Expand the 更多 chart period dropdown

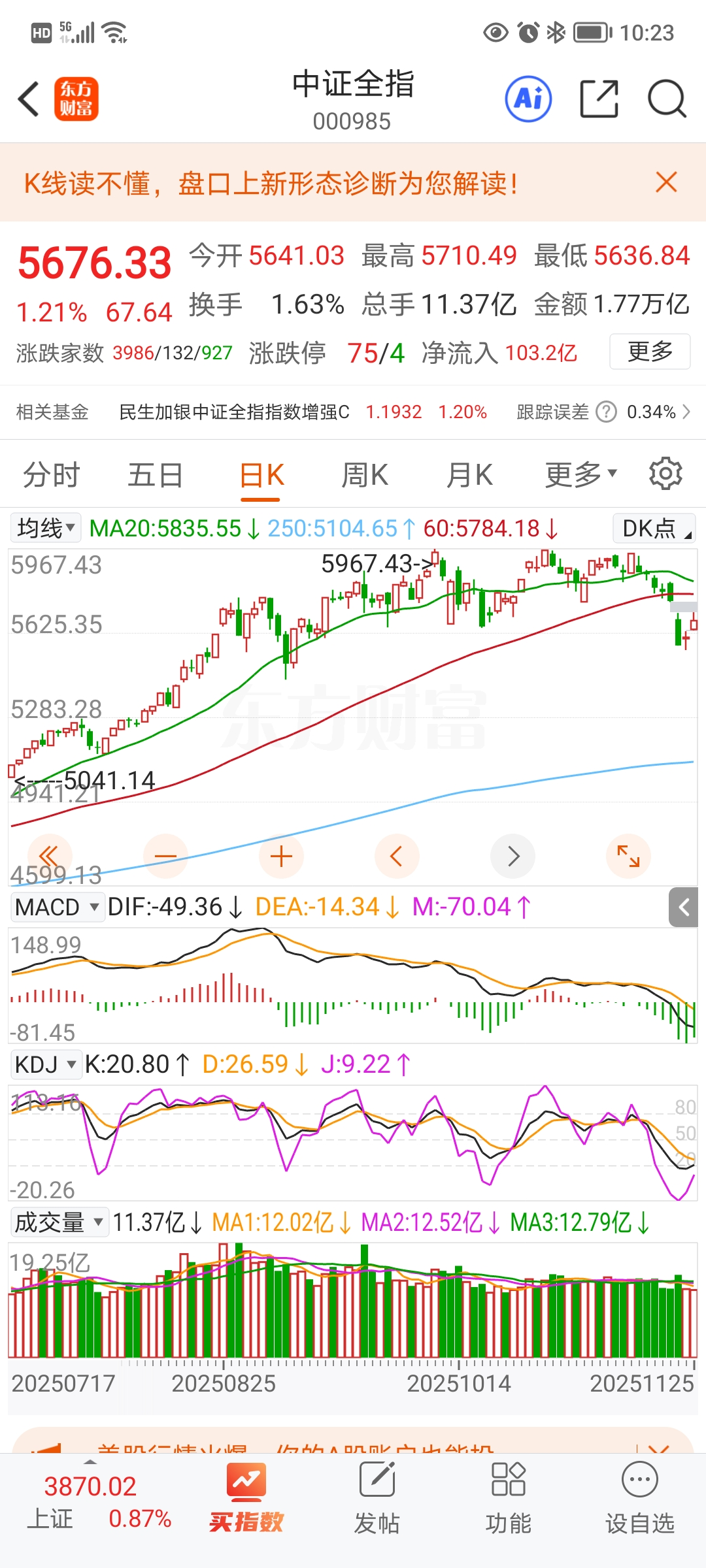(580, 475)
